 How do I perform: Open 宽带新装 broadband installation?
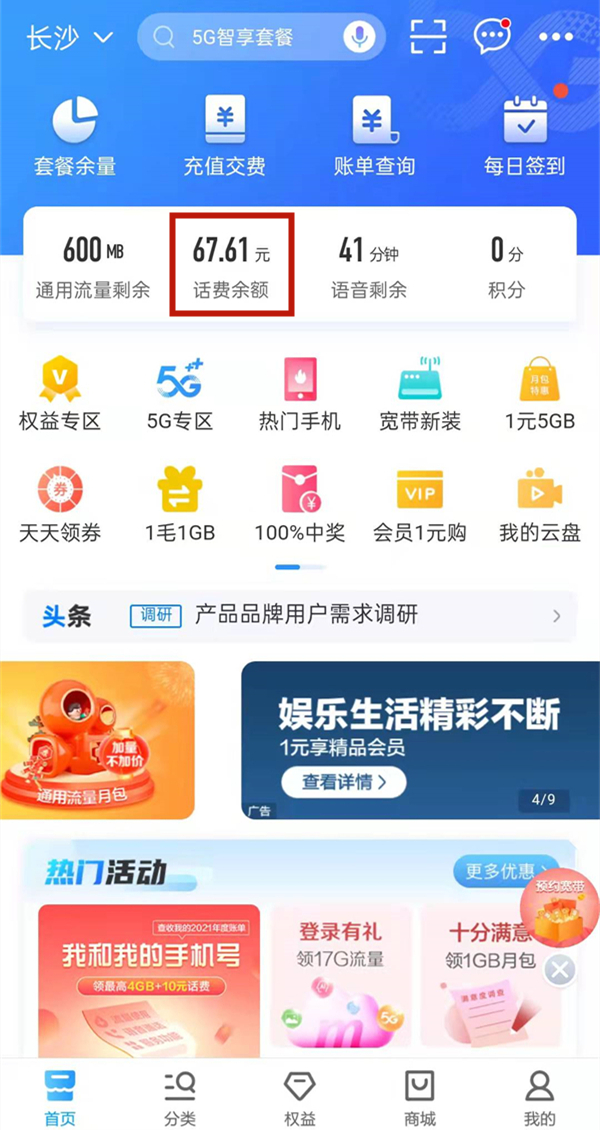click(420, 396)
